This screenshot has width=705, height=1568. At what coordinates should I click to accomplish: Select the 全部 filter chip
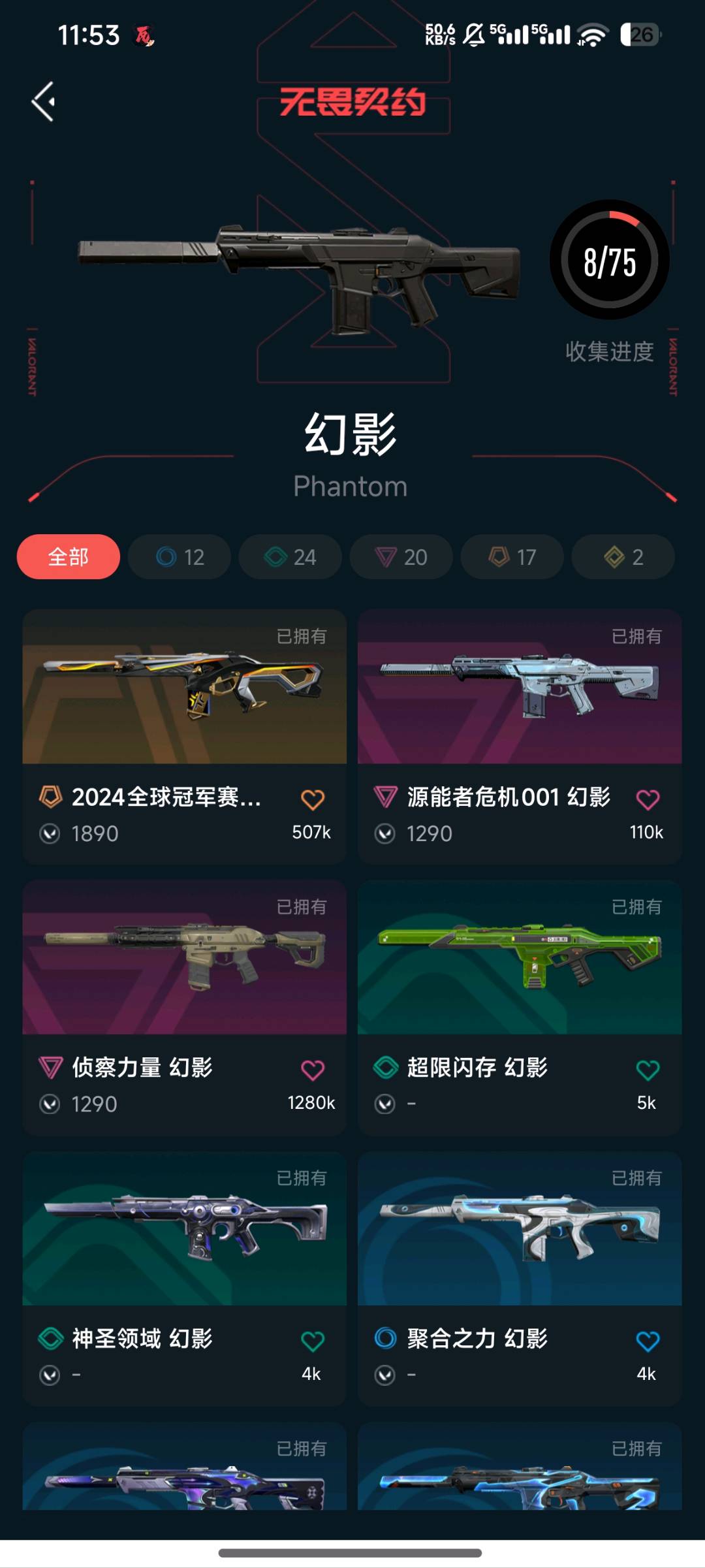[x=69, y=557]
